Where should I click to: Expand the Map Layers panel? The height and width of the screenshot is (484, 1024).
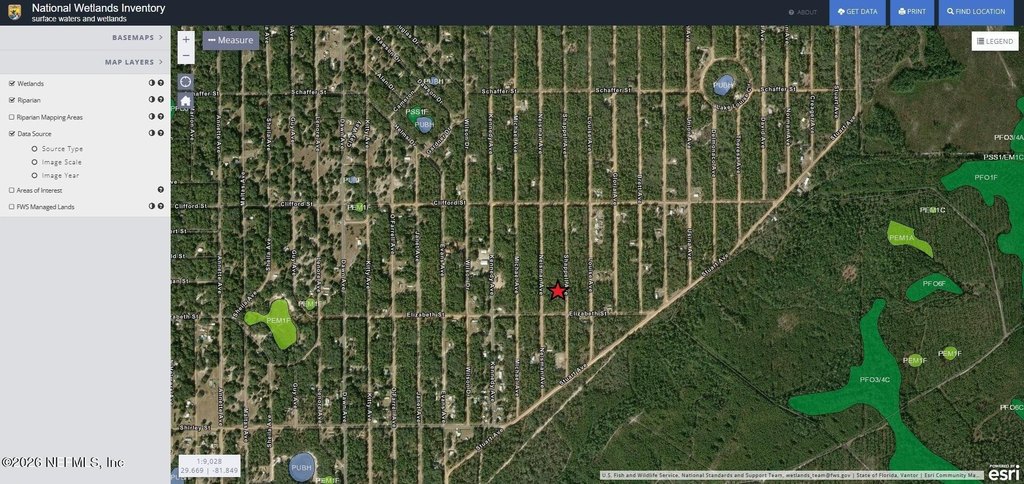point(133,62)
